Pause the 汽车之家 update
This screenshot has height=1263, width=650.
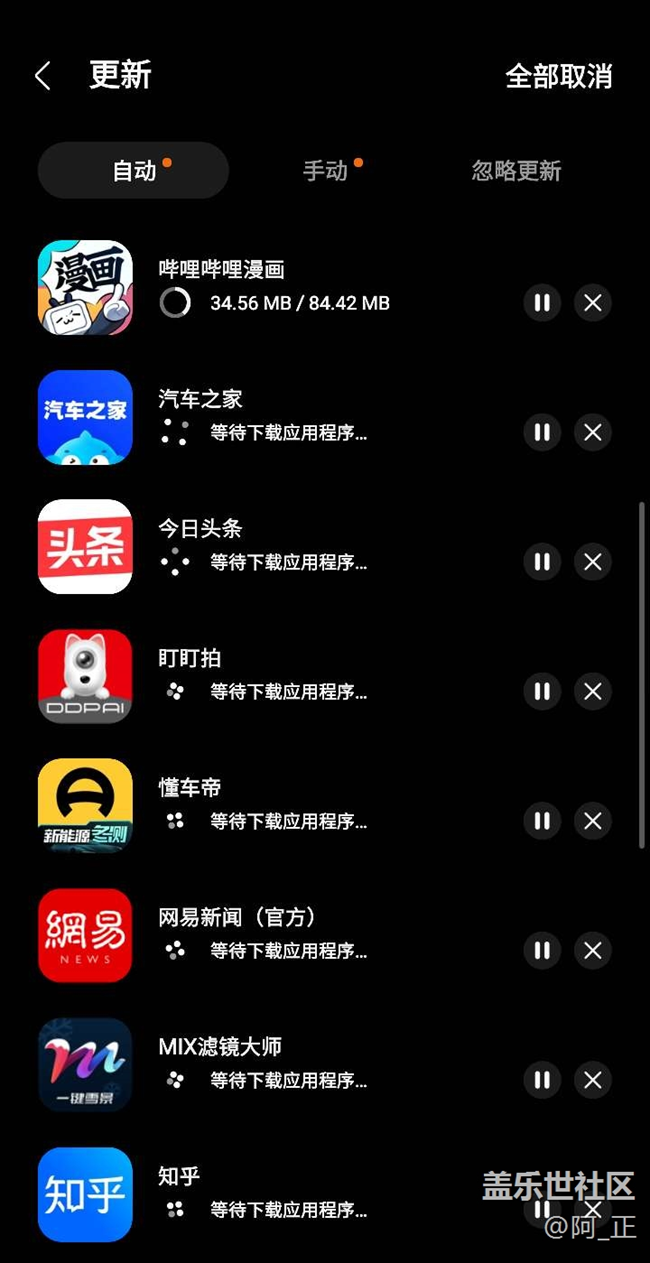pos(542,432)
